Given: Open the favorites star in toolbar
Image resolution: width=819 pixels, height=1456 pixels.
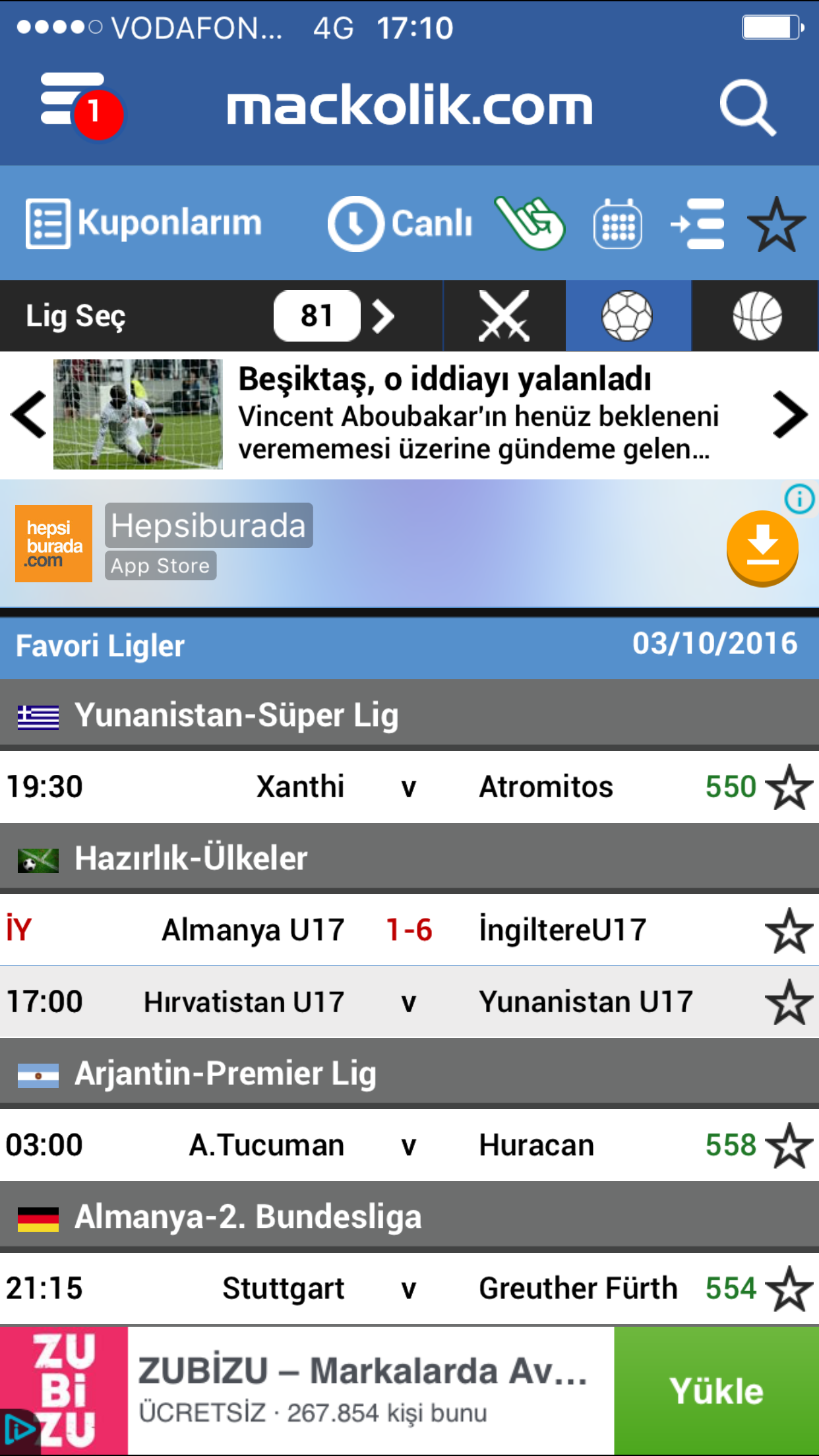Looking at the screenshot, I should click(776, 224).
